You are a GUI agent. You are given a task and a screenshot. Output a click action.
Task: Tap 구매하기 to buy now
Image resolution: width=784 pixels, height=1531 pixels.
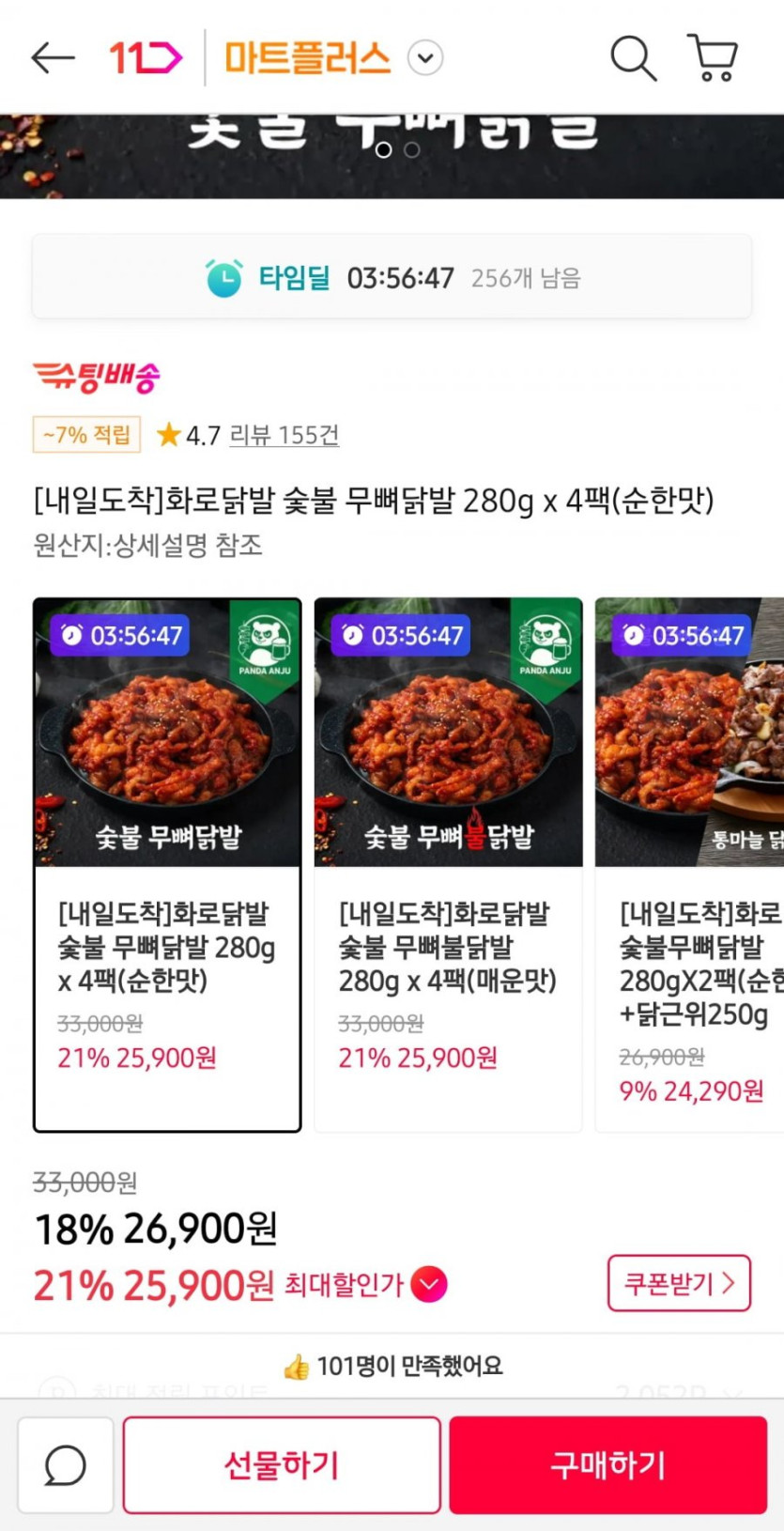point(608,1465)
